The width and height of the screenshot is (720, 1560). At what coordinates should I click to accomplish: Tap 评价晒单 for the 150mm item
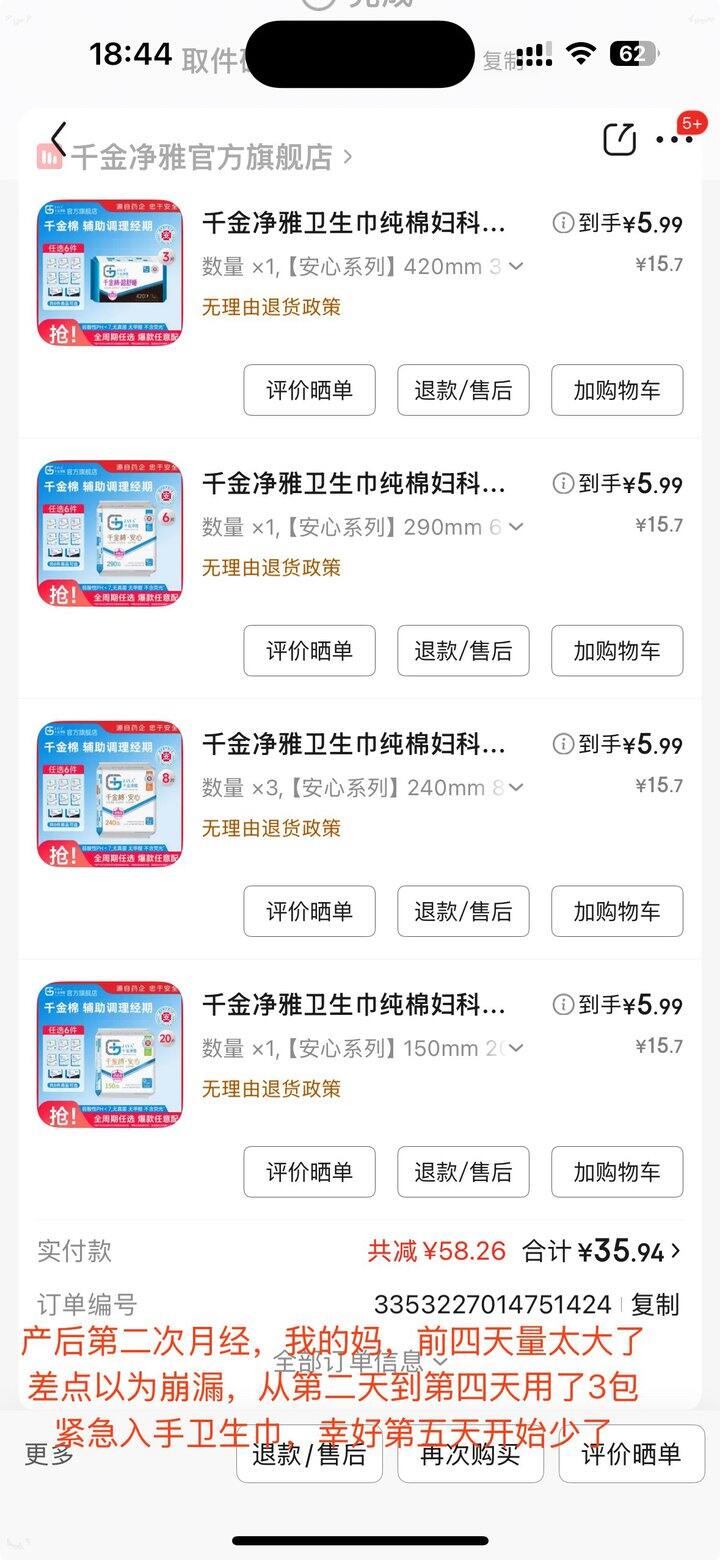[x=309, y=1172]
